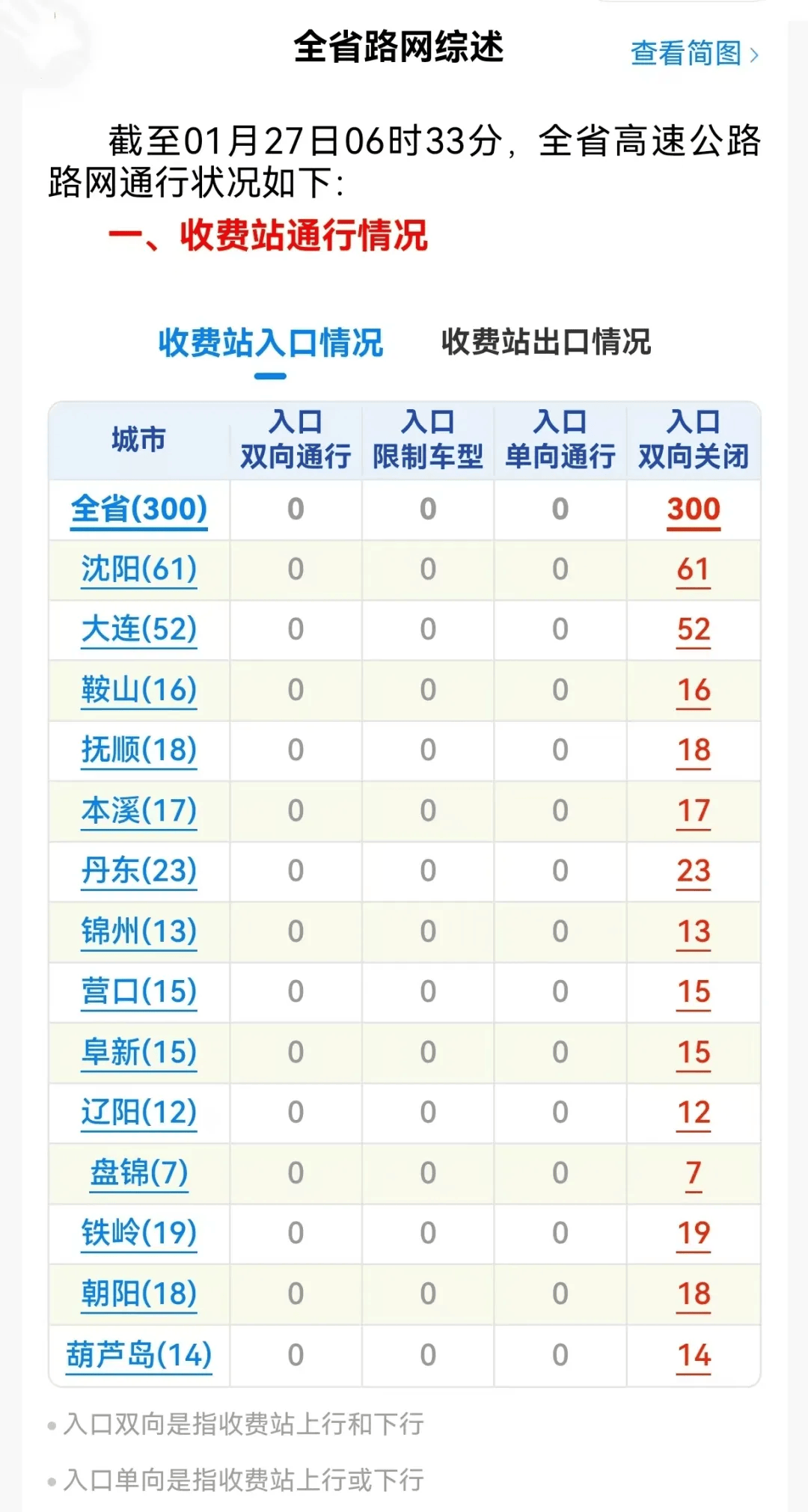Open the 沈阳(61) city details
Viewport: 808px width, 1512px height.
pyautogui.click(x=138, y=569)
